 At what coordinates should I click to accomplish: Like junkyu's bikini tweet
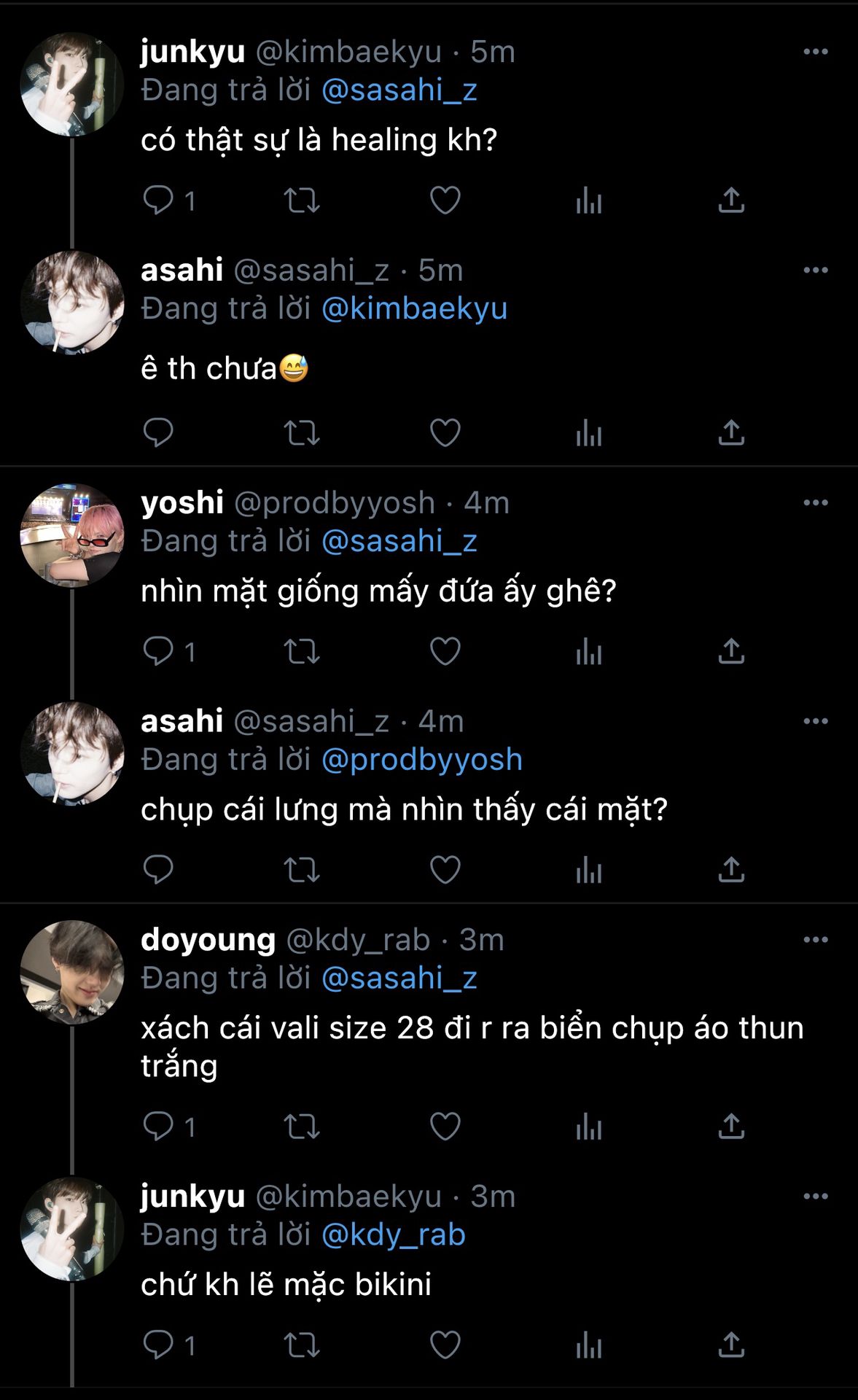pos(445,1345)
